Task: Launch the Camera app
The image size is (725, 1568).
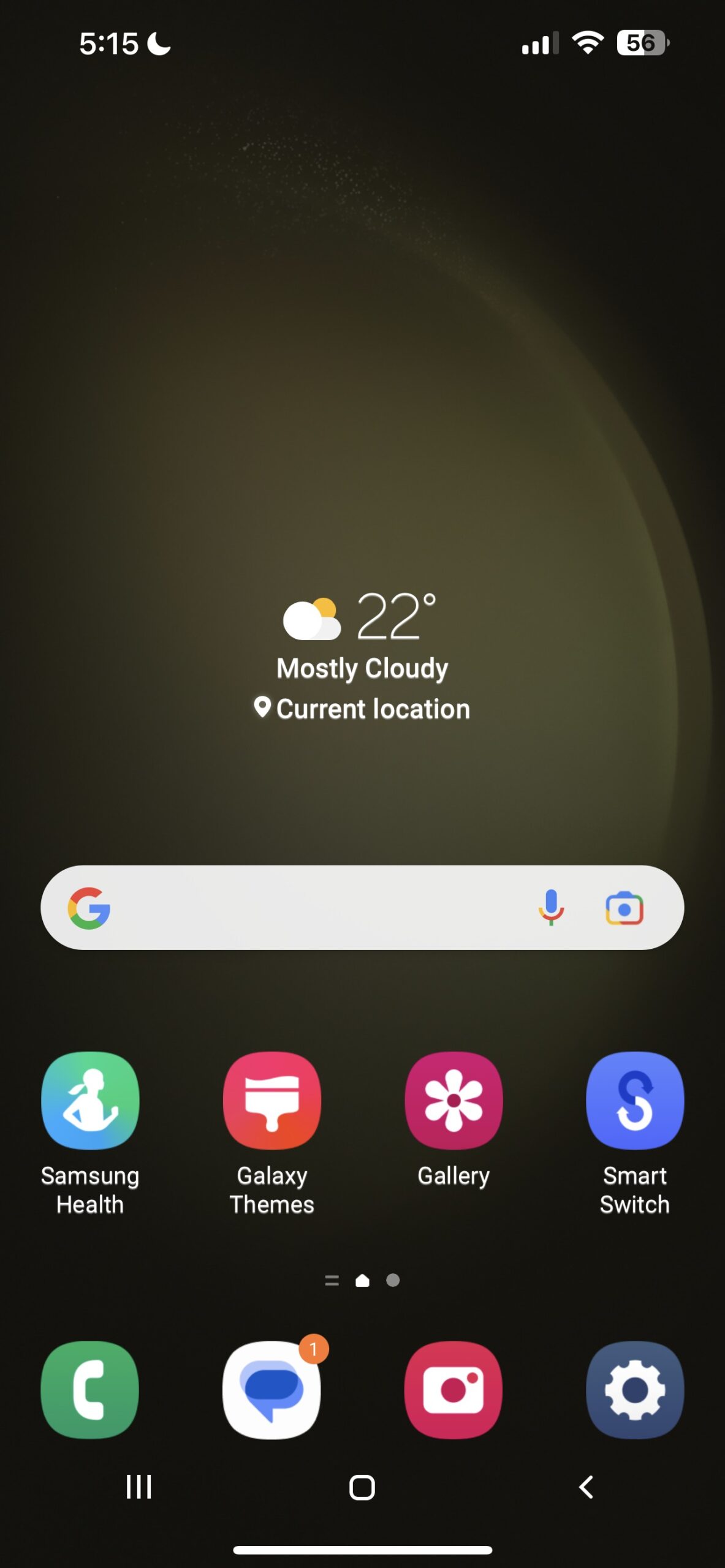Action: coord(454,1389)
